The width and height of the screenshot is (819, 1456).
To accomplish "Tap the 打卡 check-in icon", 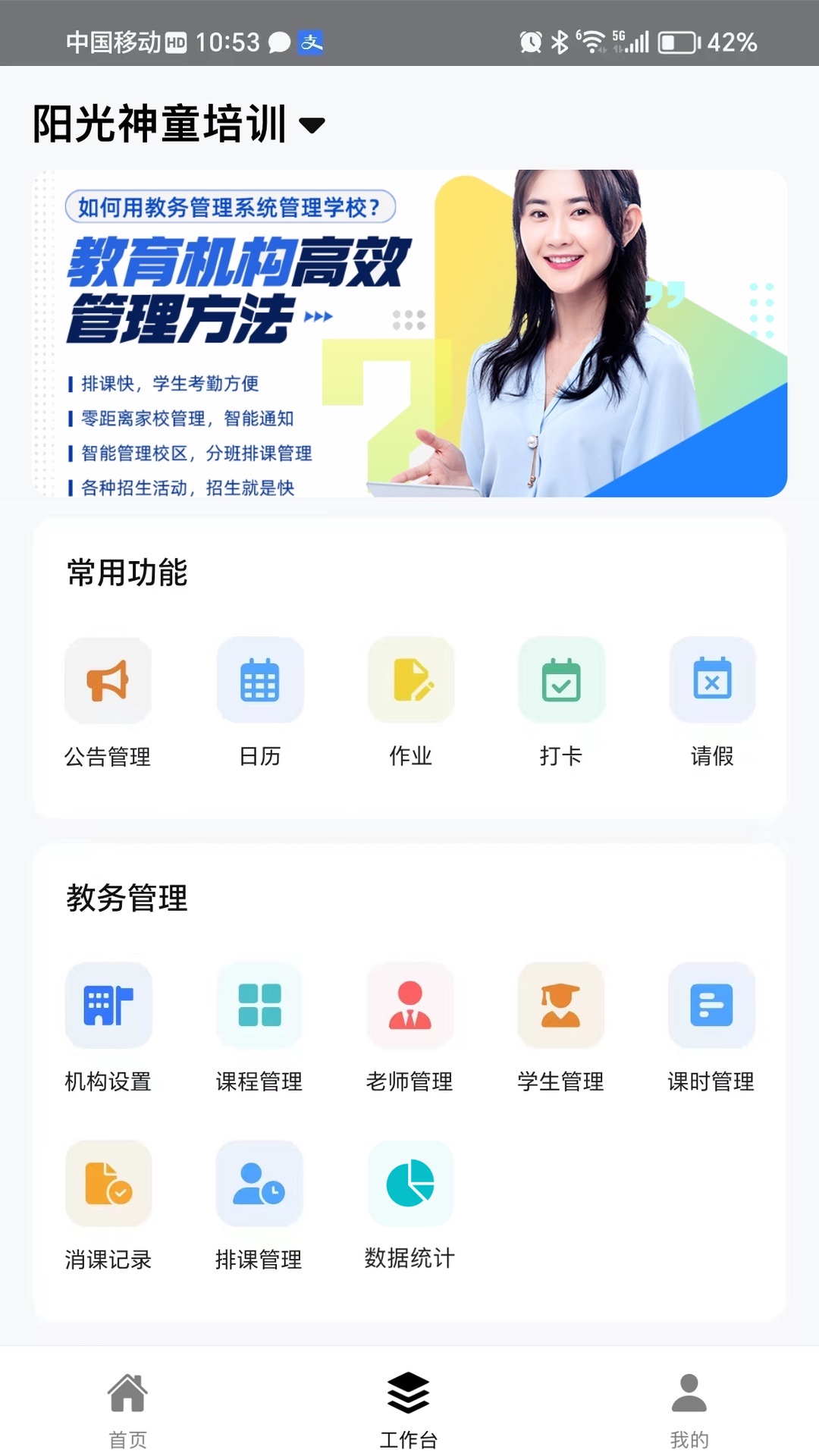I will coord(561,679).
